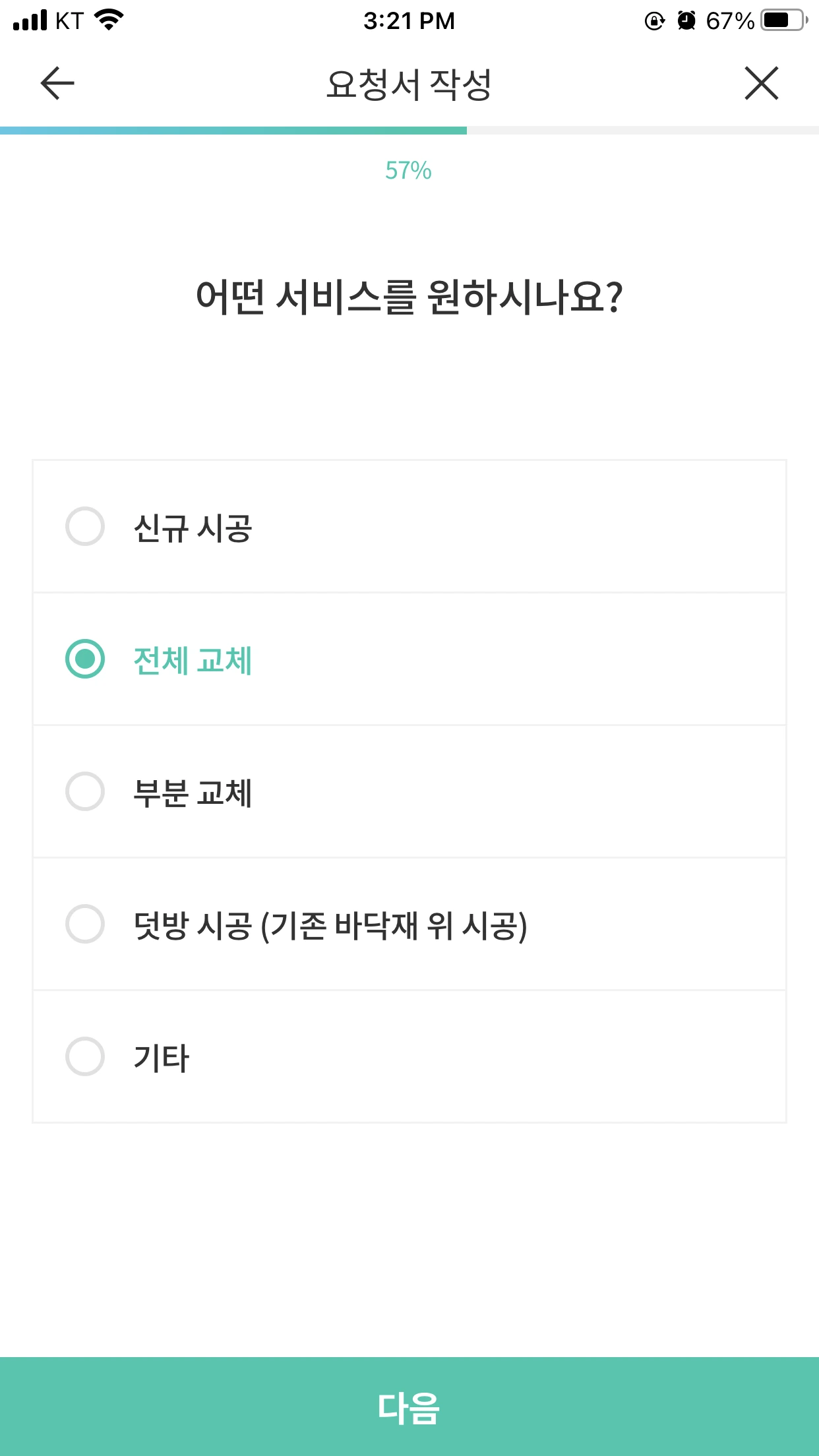This screenshot has width=819, height=1456.
Task: Tap the question 어떤 서비스를 원하시나요?
Action: [409, 296]
